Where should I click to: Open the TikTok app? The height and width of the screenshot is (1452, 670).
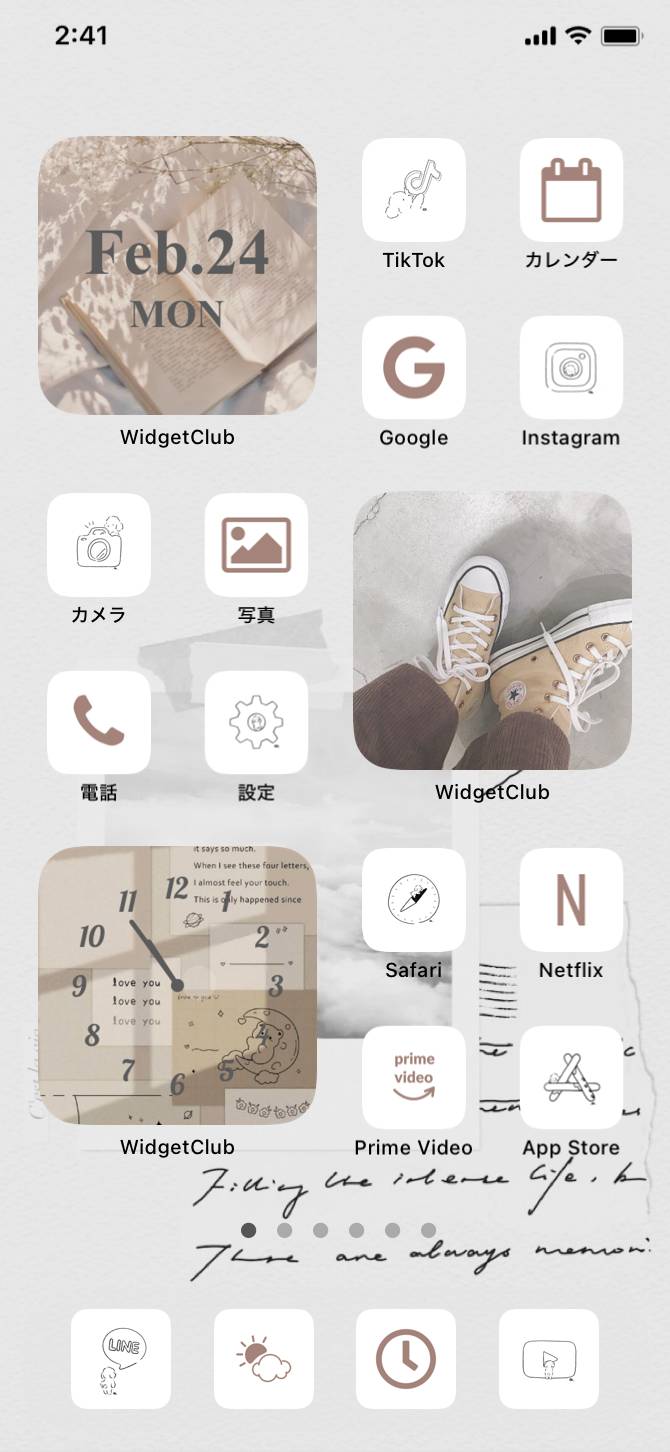point(413,190)
